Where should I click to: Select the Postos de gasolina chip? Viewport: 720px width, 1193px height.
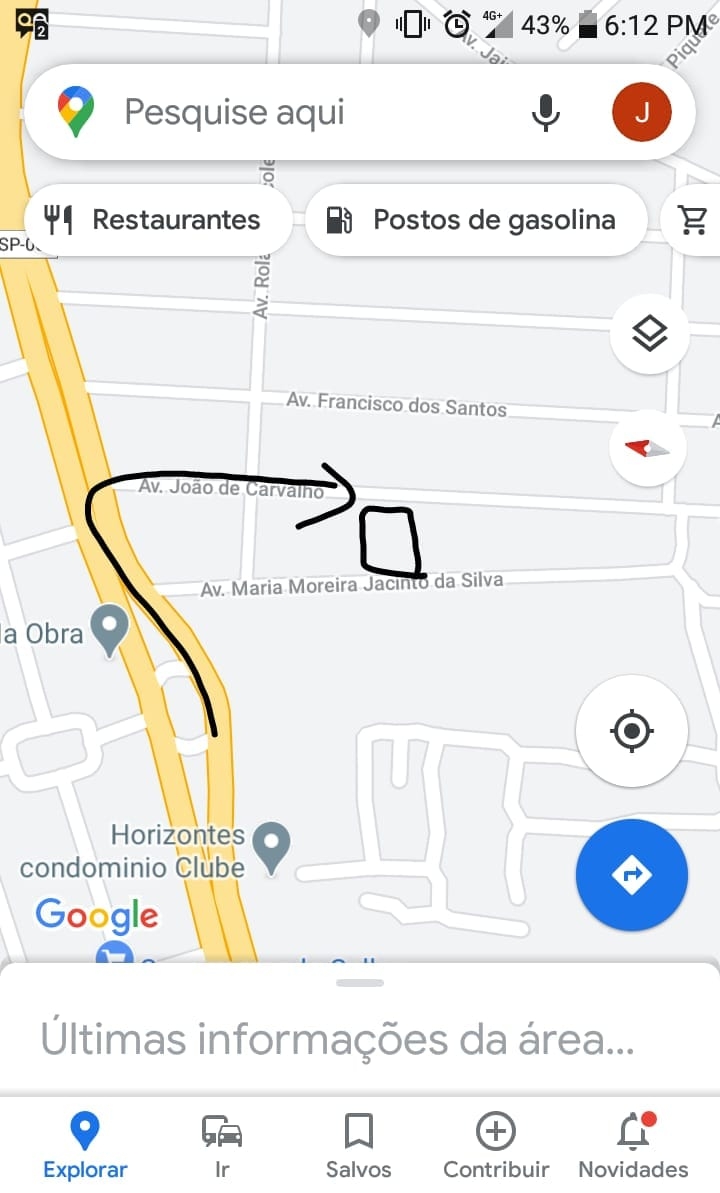click(476, 220)
